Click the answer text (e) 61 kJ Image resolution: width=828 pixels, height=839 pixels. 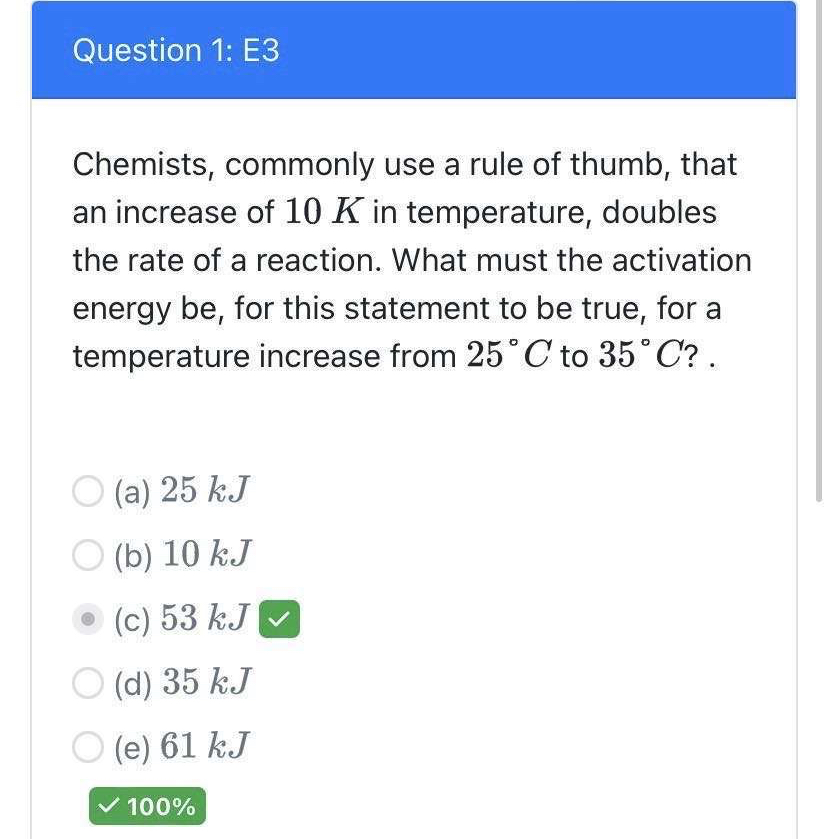[182, 746]
